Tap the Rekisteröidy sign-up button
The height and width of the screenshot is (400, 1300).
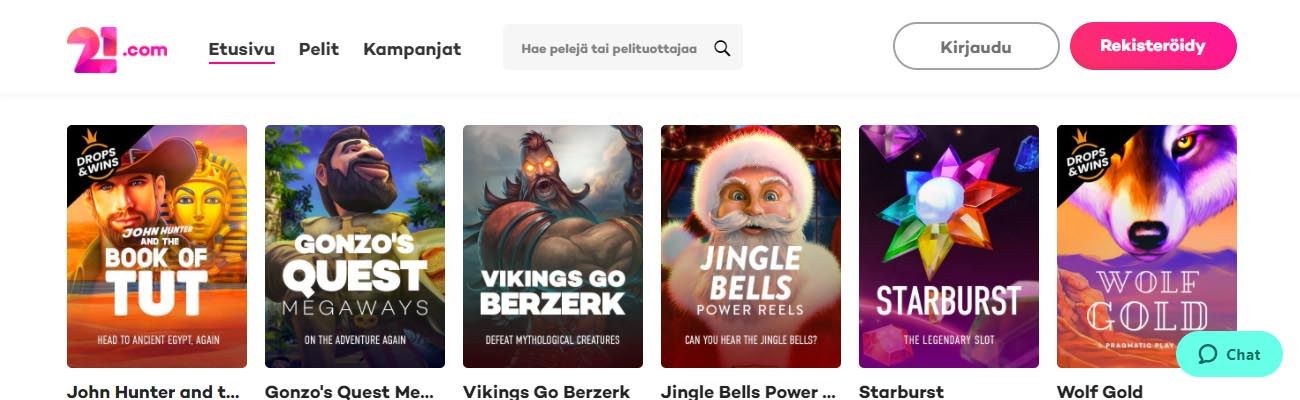pos(1152,46)
